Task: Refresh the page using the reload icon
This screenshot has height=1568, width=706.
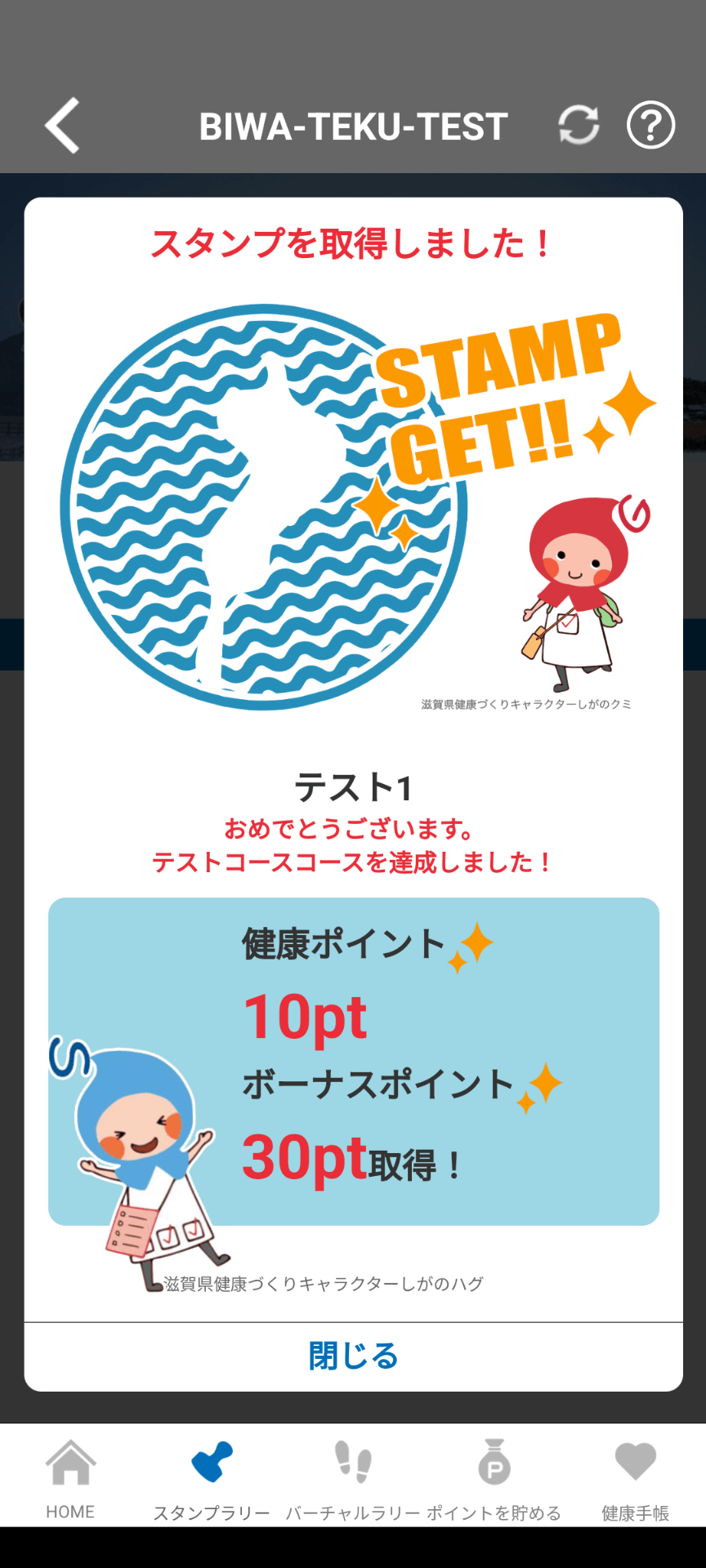Action: 577,126
